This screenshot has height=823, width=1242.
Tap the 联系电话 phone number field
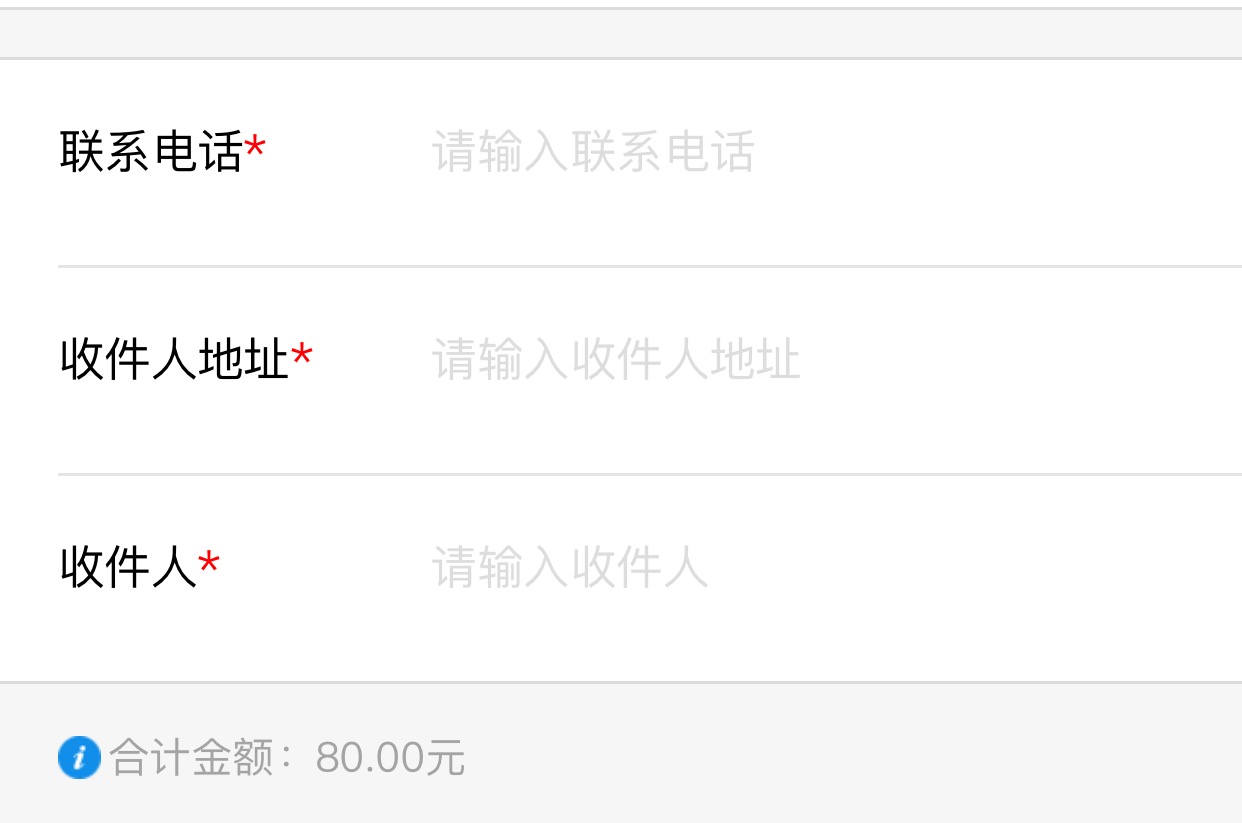(800, 153)
